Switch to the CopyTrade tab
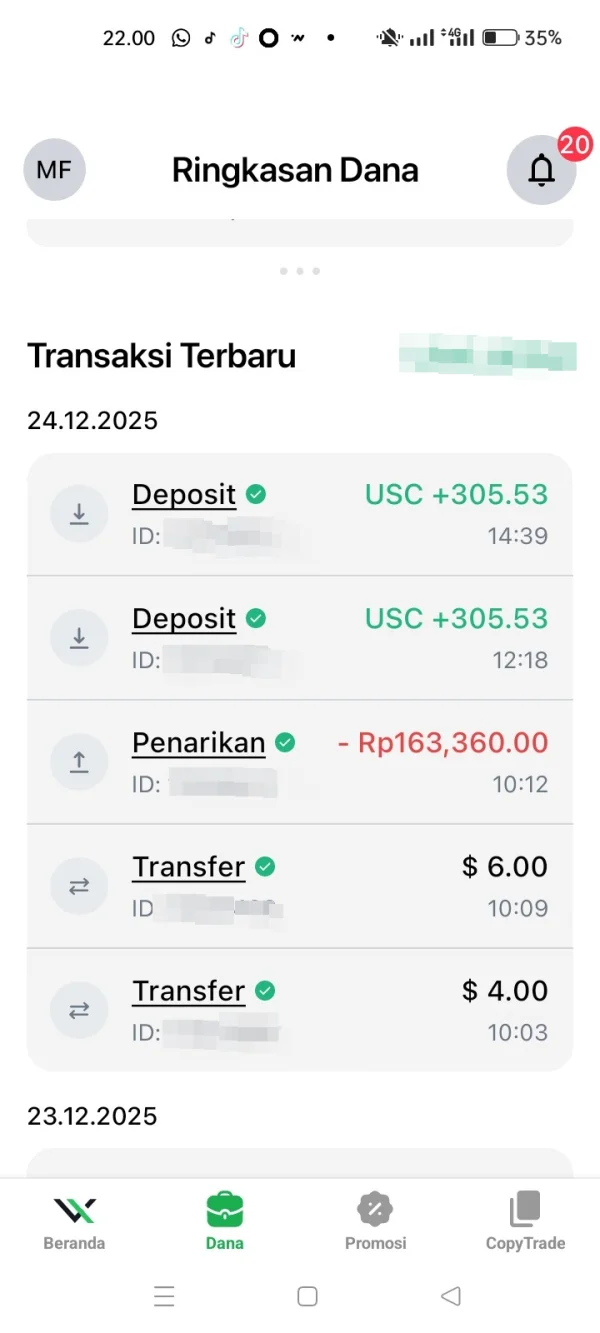600x1333 pixels. [525, 1223]
